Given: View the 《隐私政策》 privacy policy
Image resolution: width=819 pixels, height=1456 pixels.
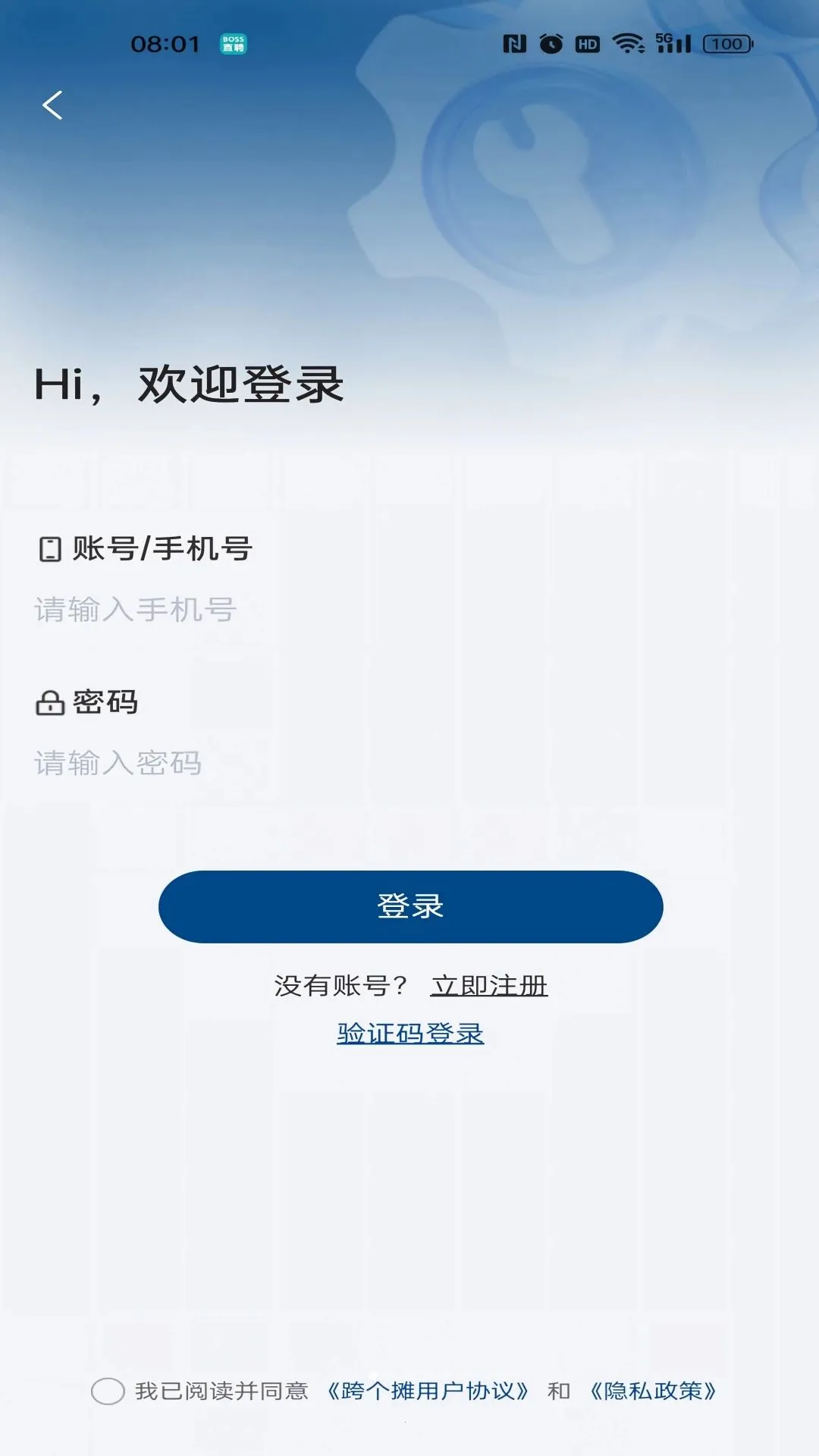Looking at the screenshot, I should point(653,1392).
